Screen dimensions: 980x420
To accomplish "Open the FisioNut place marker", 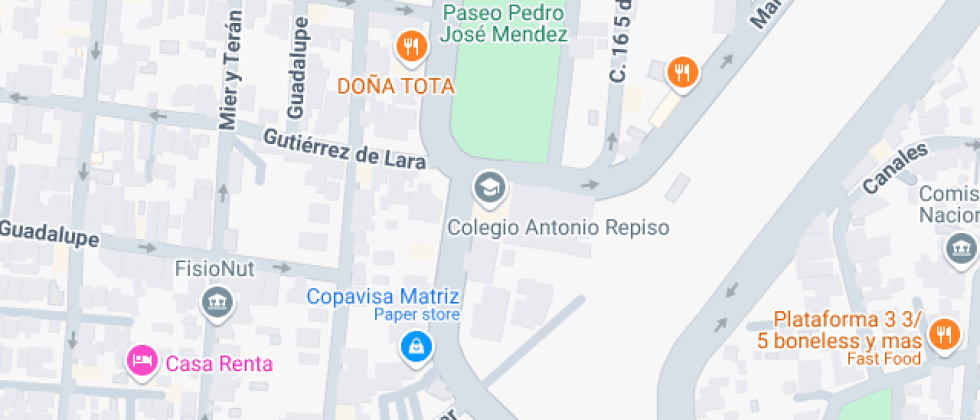I will (216, 301).
